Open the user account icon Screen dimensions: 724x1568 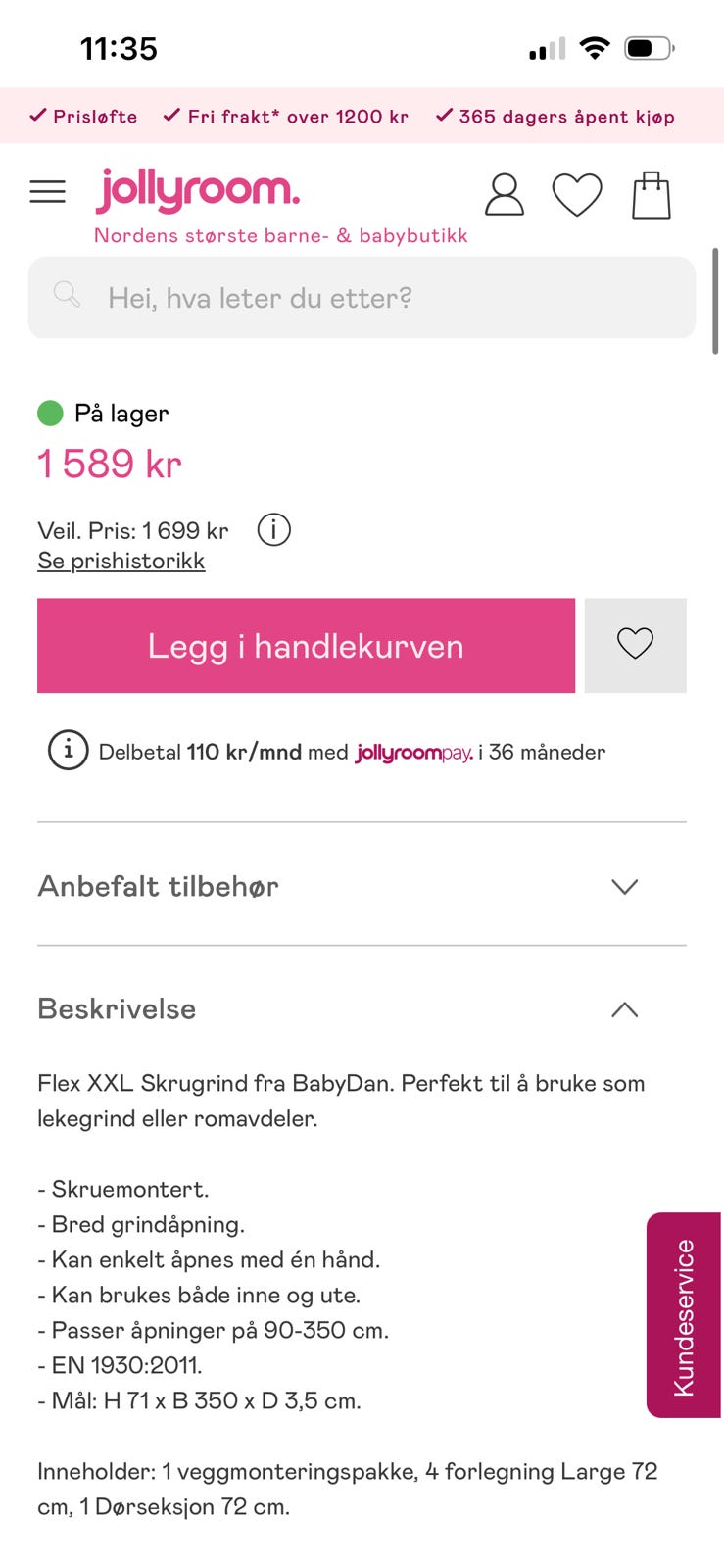click(505, 194)
